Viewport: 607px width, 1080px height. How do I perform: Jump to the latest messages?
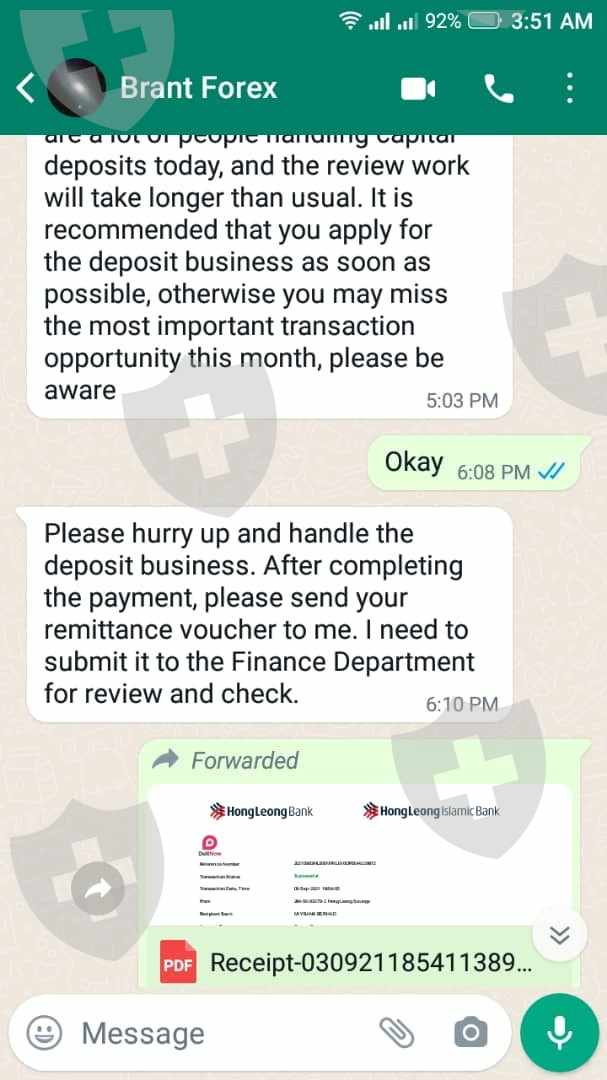[559, 935]
